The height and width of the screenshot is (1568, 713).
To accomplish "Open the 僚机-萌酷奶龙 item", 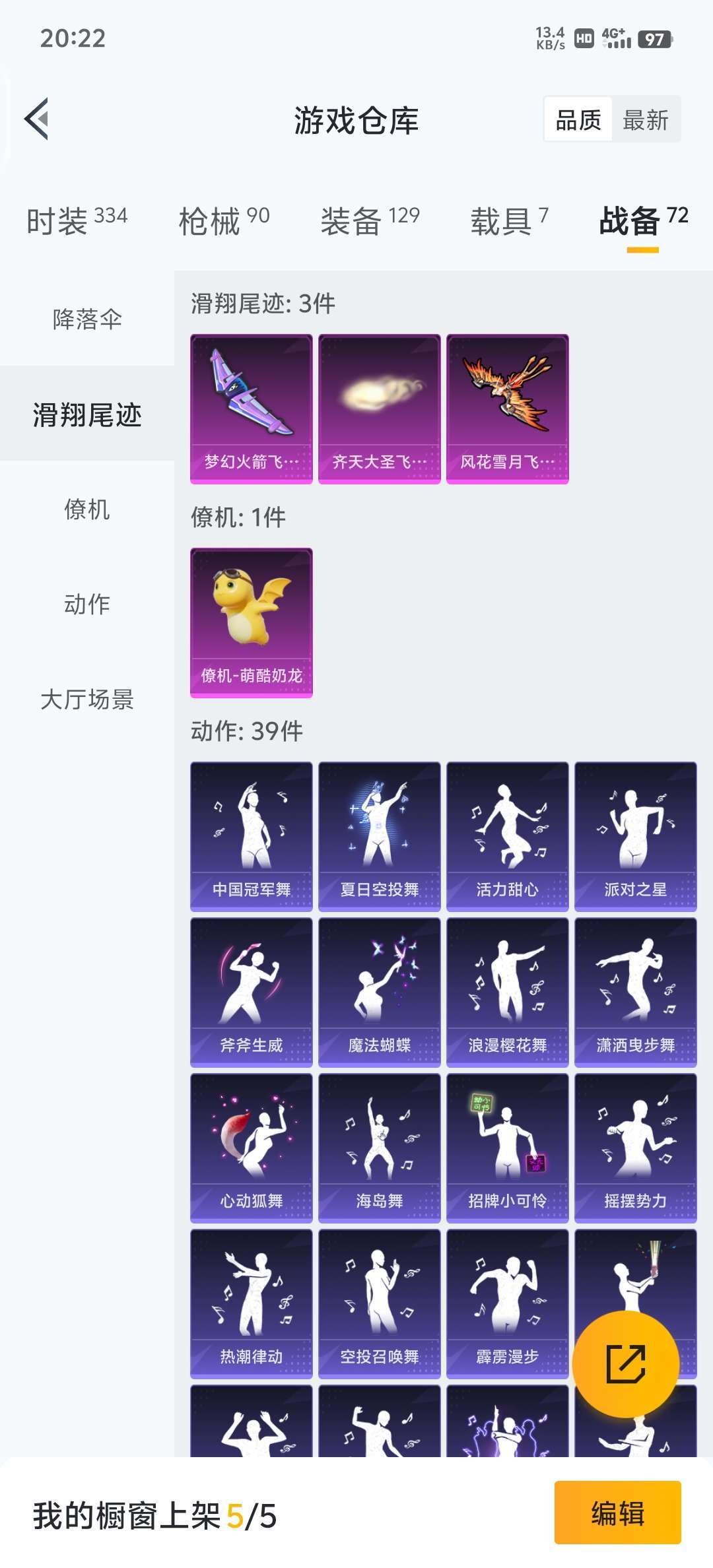I will click(x=252, y=622).
